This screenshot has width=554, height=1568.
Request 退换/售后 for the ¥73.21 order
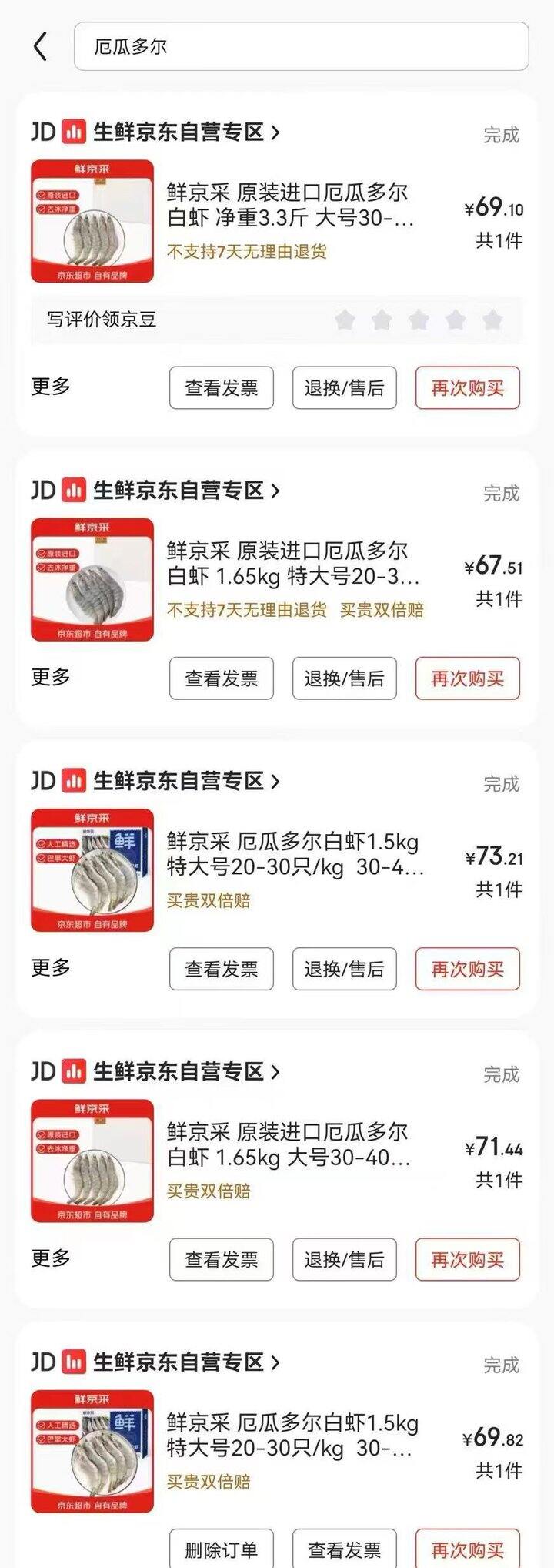[344, 969]
